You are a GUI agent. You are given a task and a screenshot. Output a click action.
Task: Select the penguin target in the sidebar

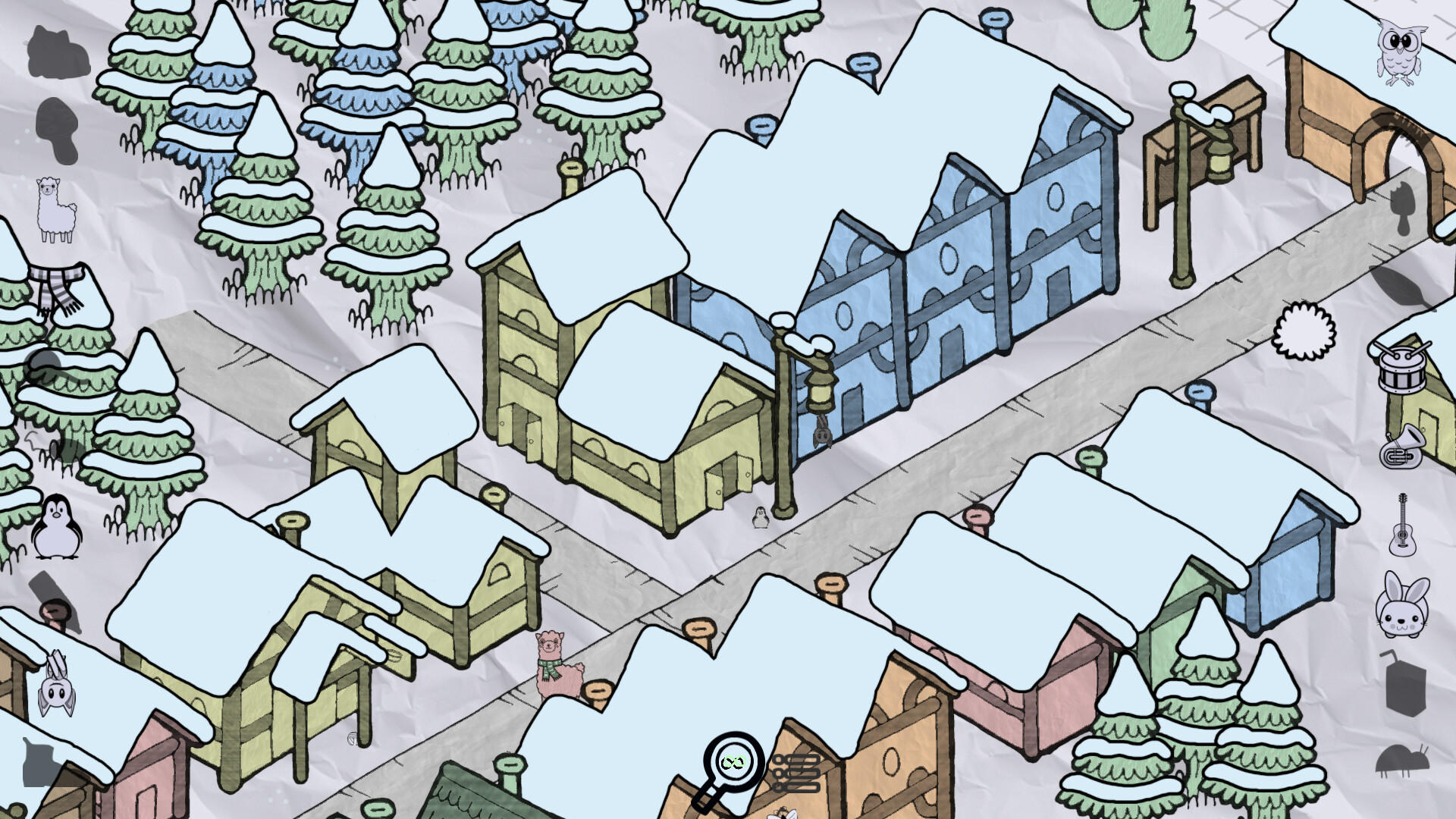(56, 527)
